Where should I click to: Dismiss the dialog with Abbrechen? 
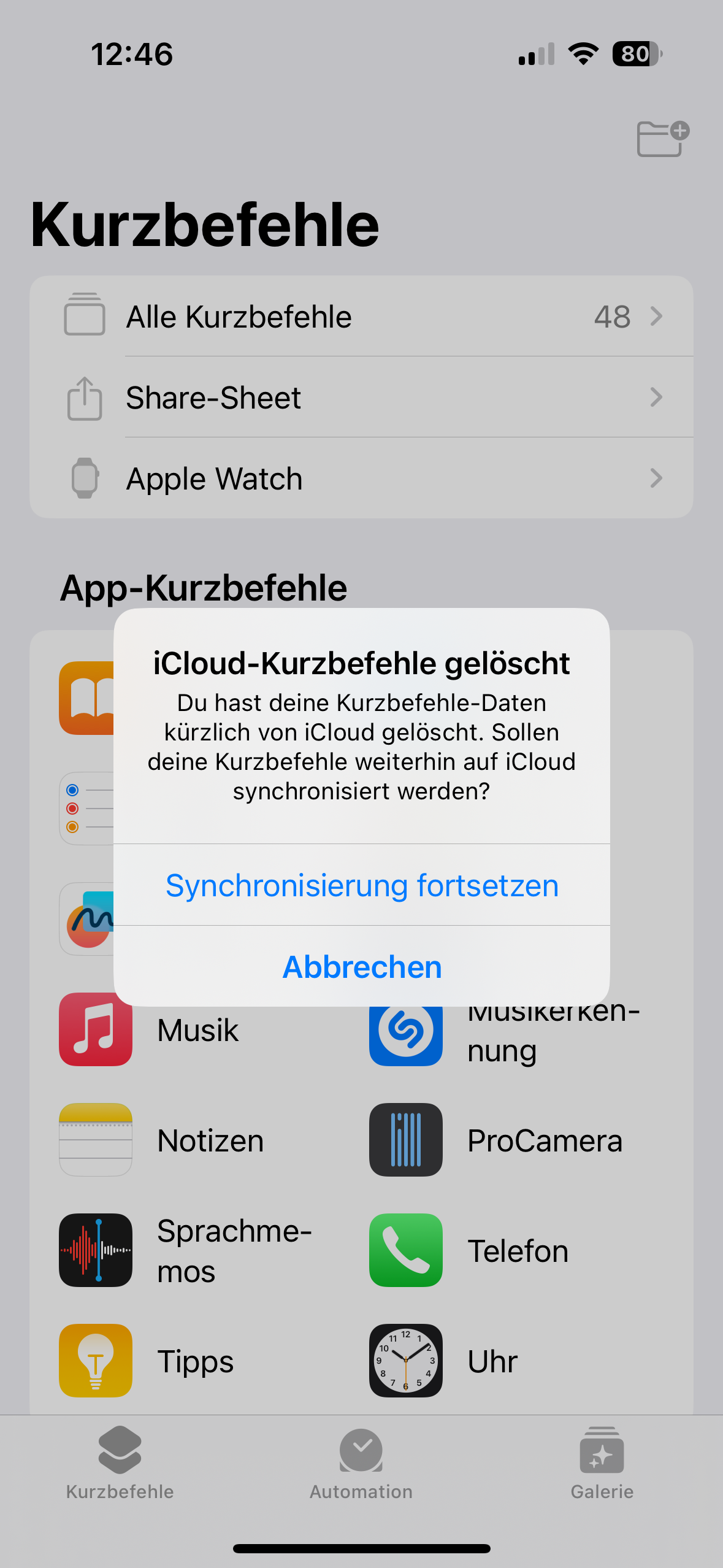click(362, 967)
